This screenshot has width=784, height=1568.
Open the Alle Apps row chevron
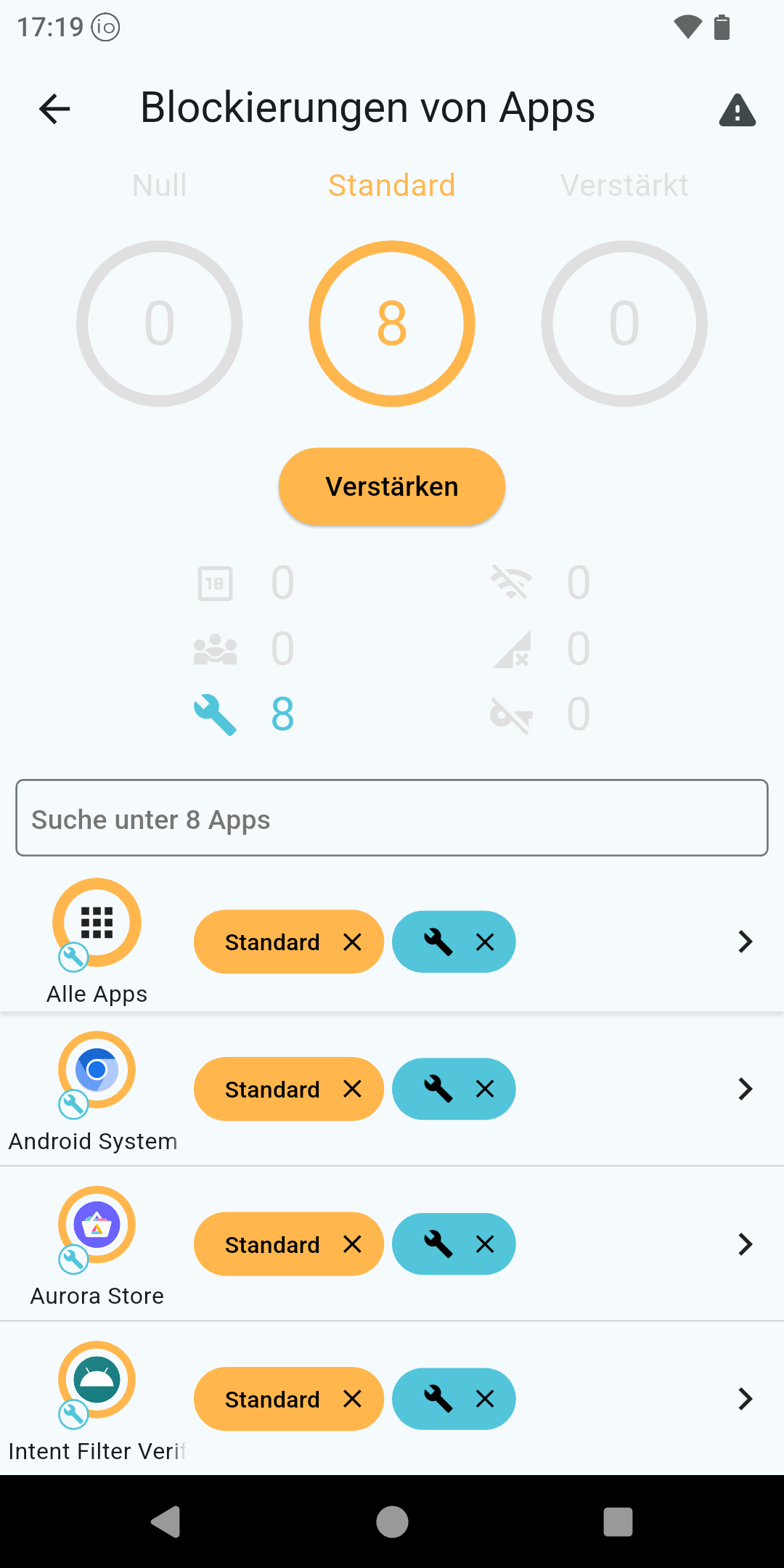pos(745,942)
